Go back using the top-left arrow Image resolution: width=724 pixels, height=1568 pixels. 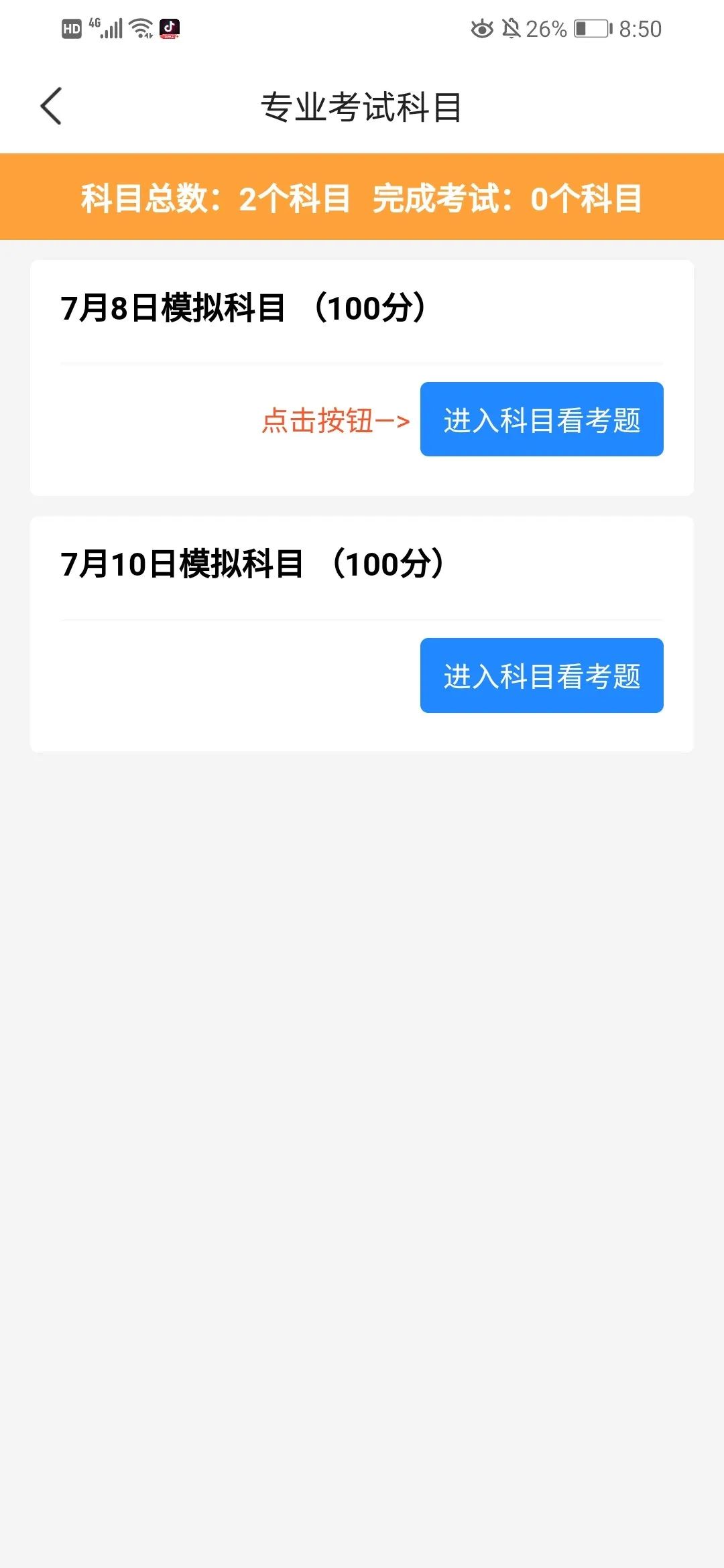point(51,106)
